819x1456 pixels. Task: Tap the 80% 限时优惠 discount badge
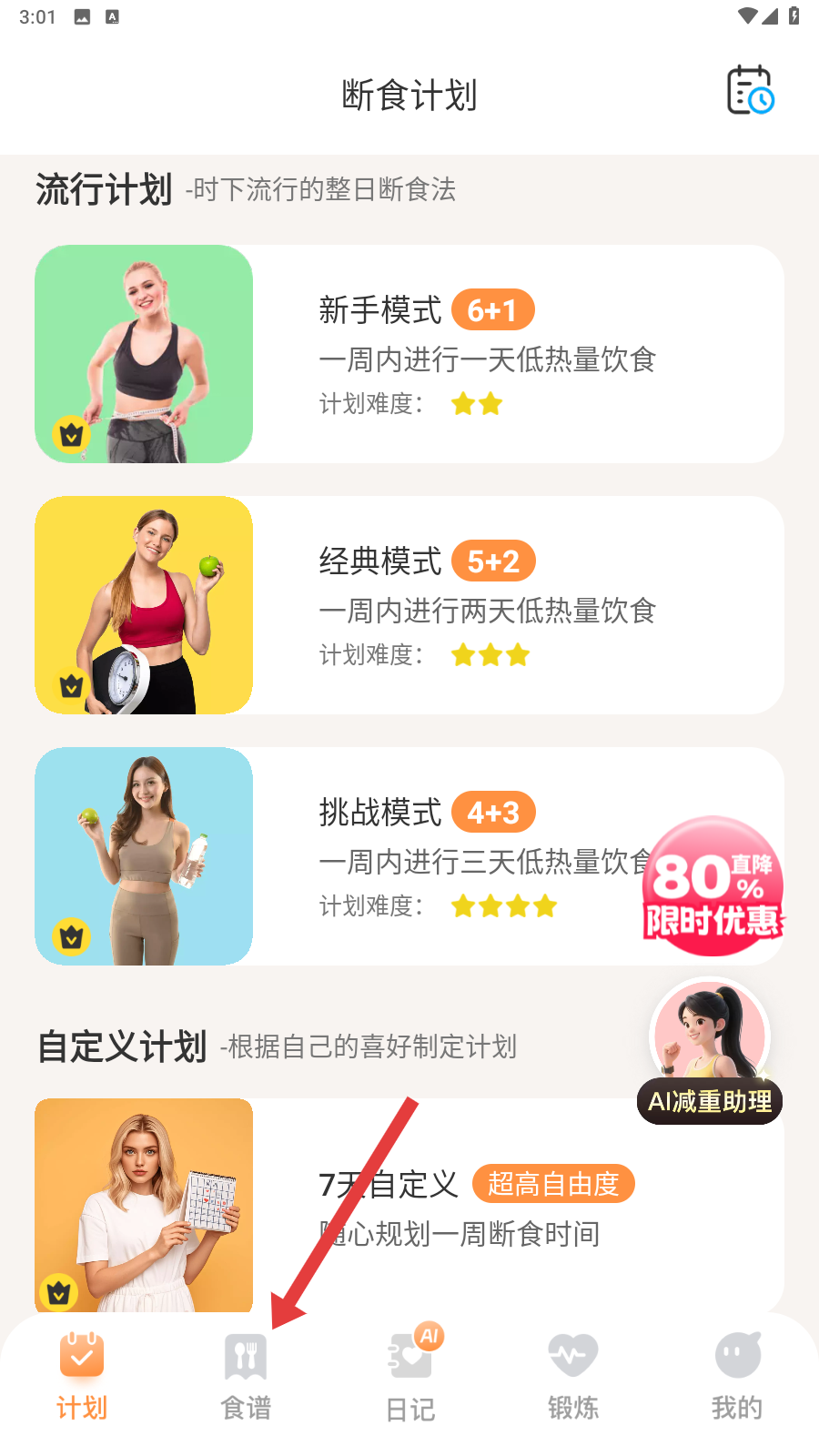coord(713,887)
